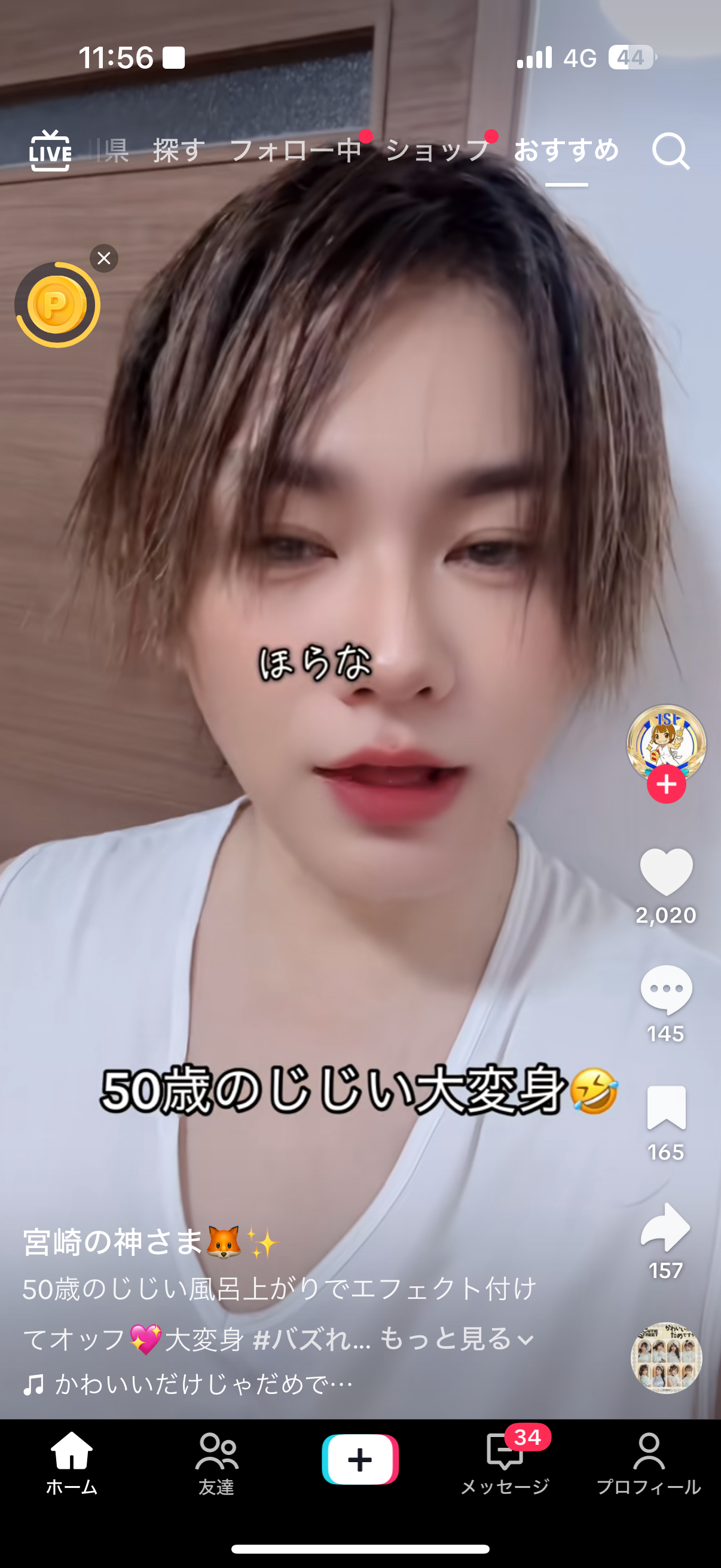The height and width of the screenshot is (1568, 721).
Task: Switch to the 探す tab
Action: click(178, 150)
